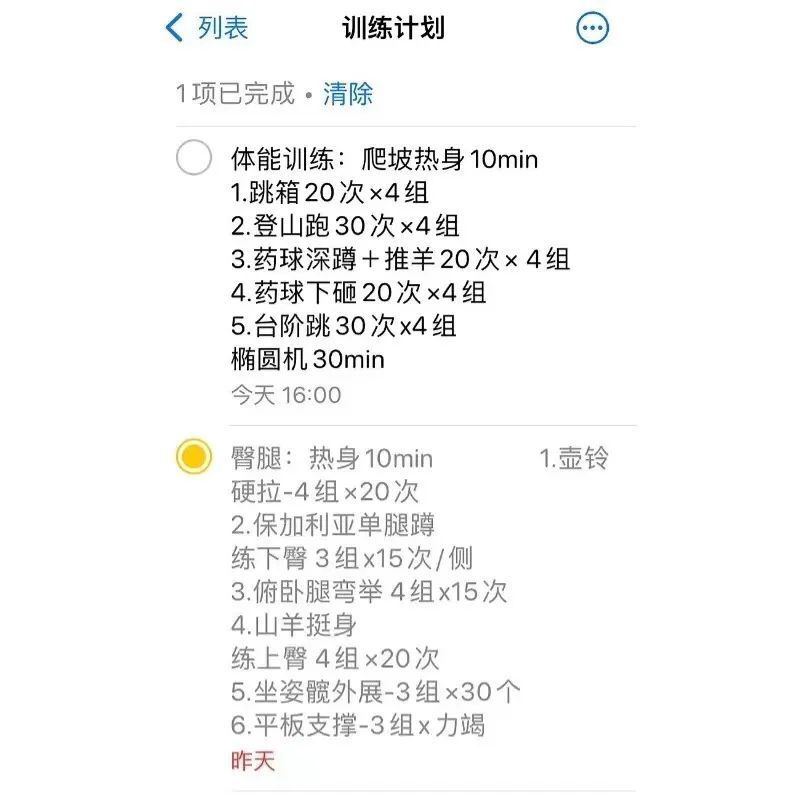
Task: Tap 清除 to clear completed items
Action: pos(347,94)
